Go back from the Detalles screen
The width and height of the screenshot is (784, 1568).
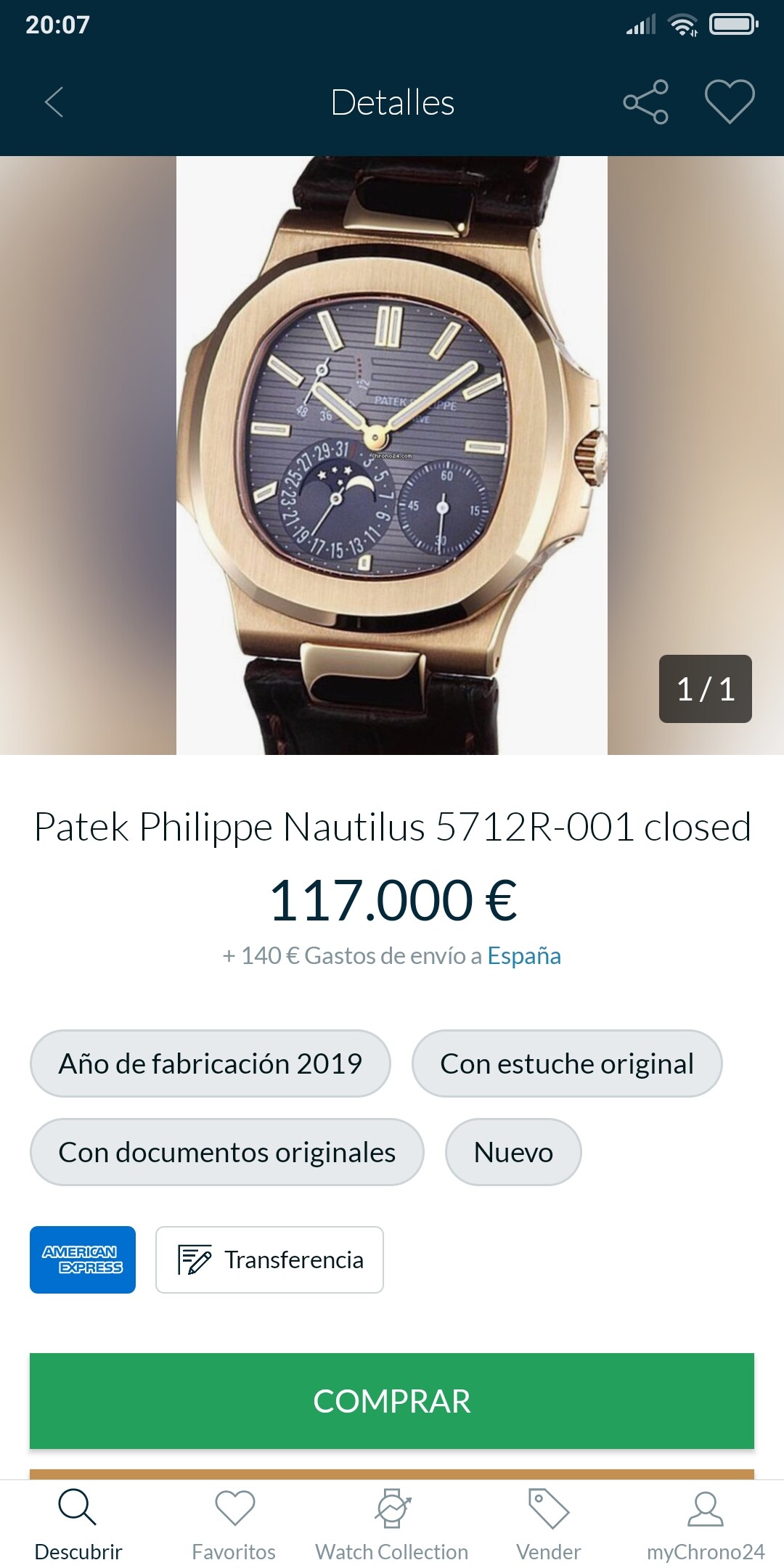tap(54, 102)
